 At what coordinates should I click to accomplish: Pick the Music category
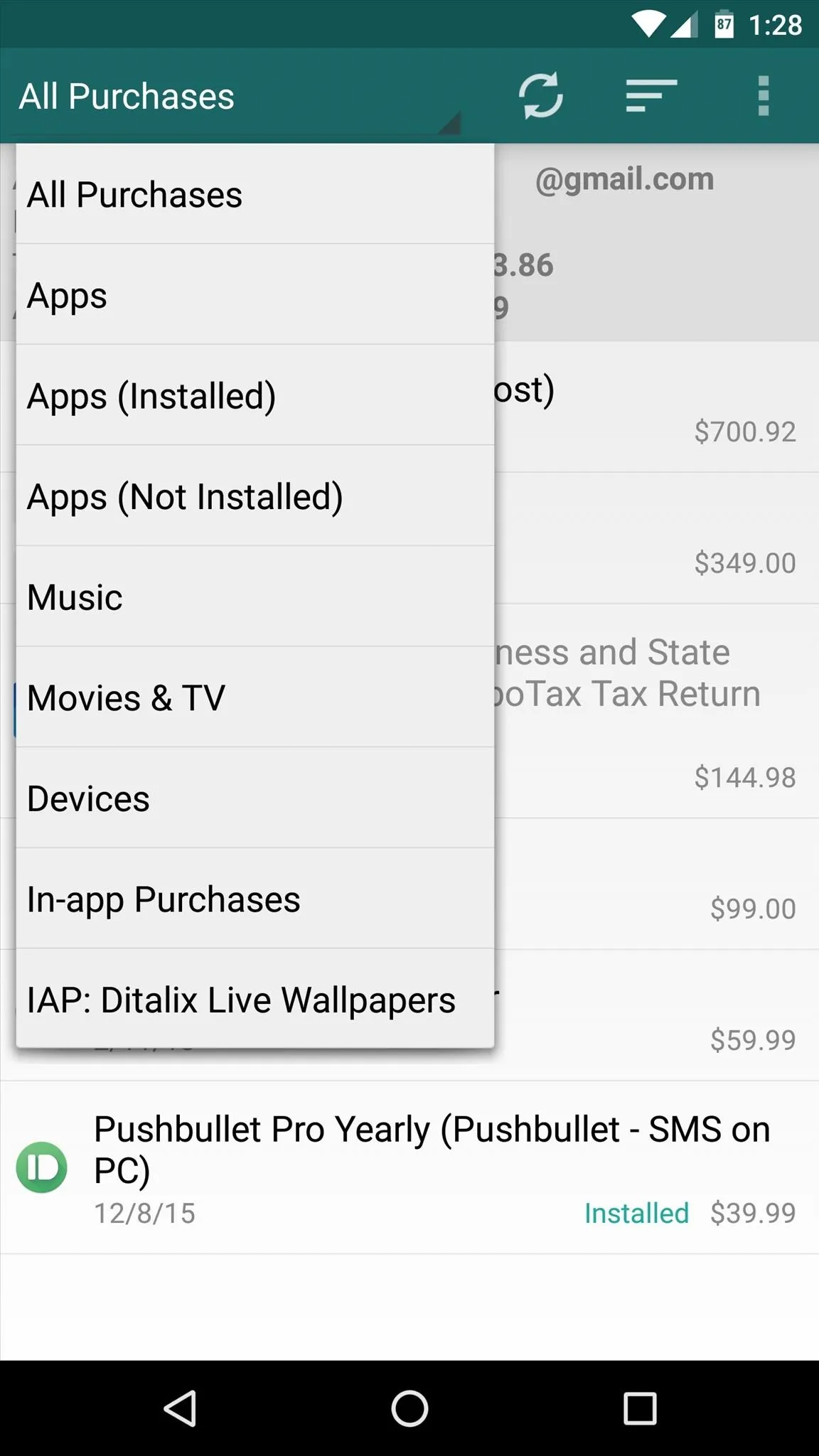click(x=255, y=597)
